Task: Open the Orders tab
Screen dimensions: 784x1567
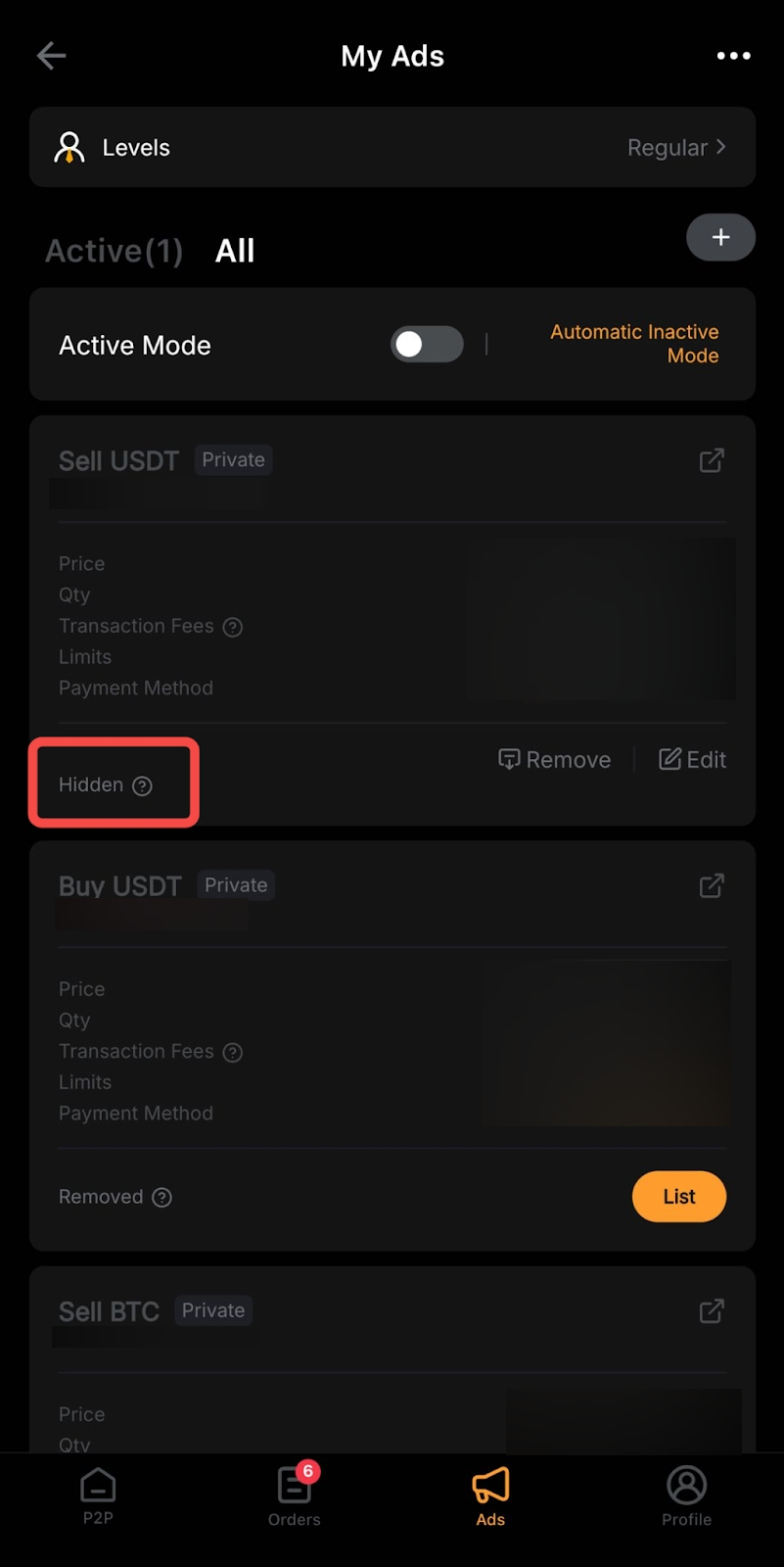Action: (x=294, y=1496)
